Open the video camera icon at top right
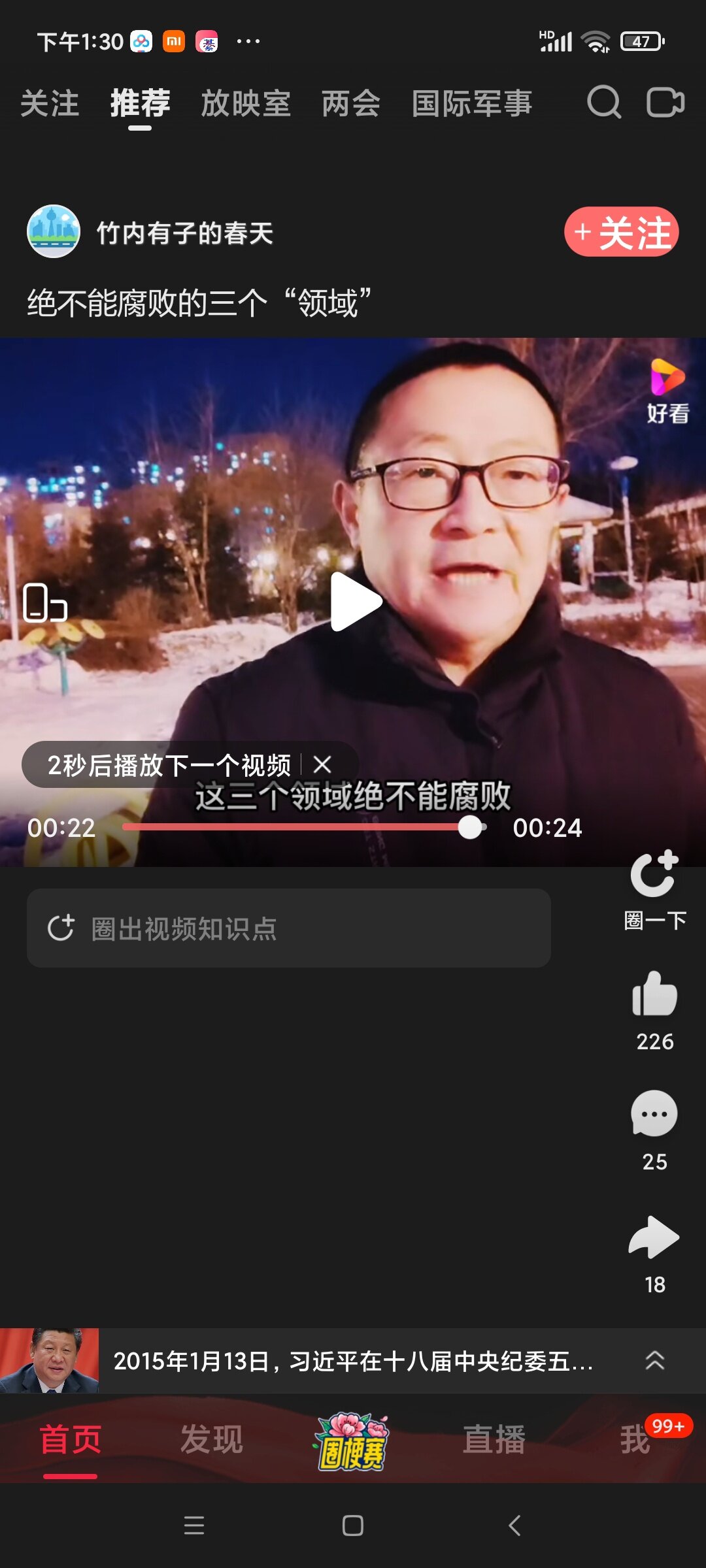 coord(665,102)
